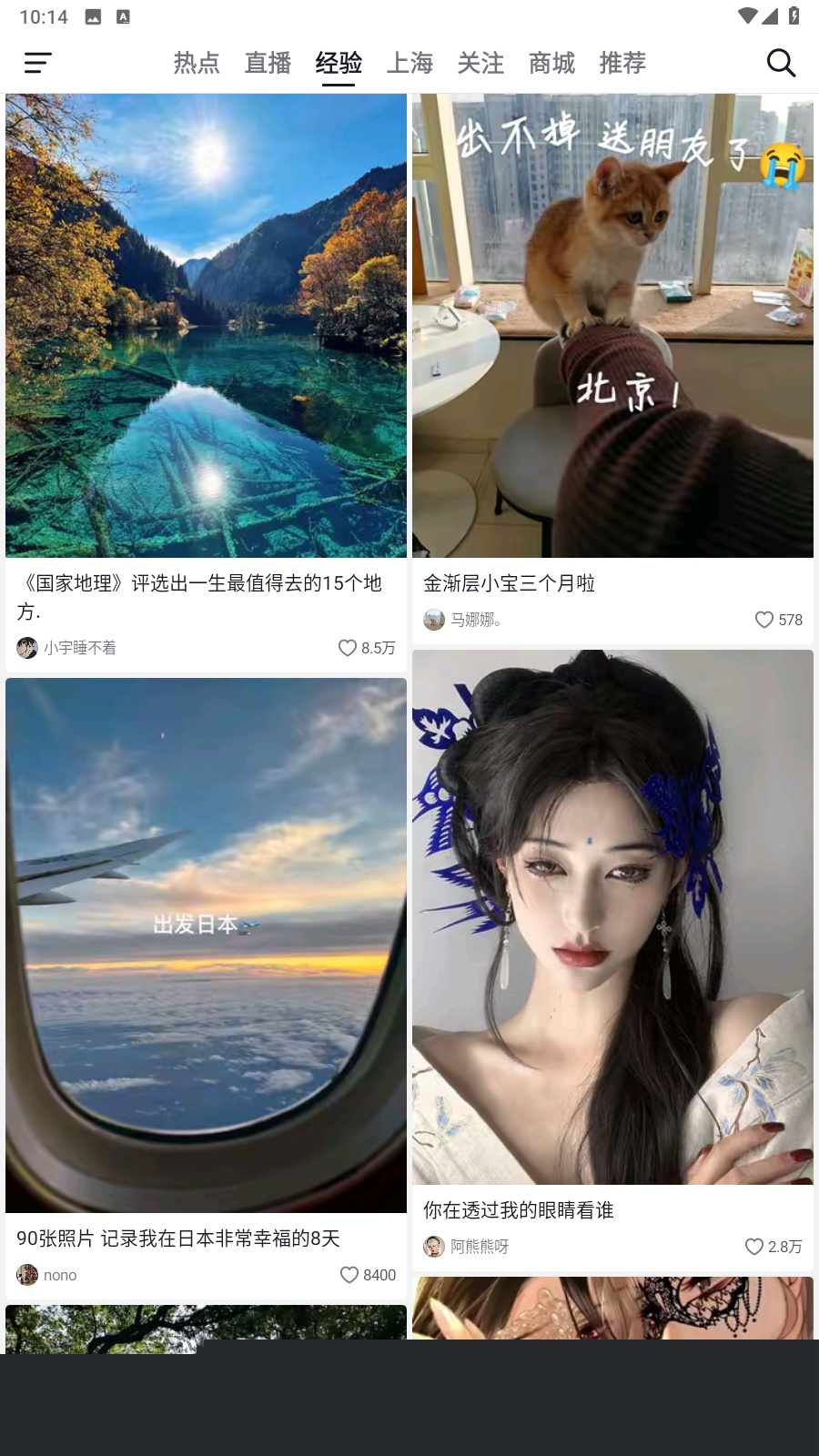Go to the 关注 tab
This screenshot has height=1456, width=819.
tap(480, 63)
